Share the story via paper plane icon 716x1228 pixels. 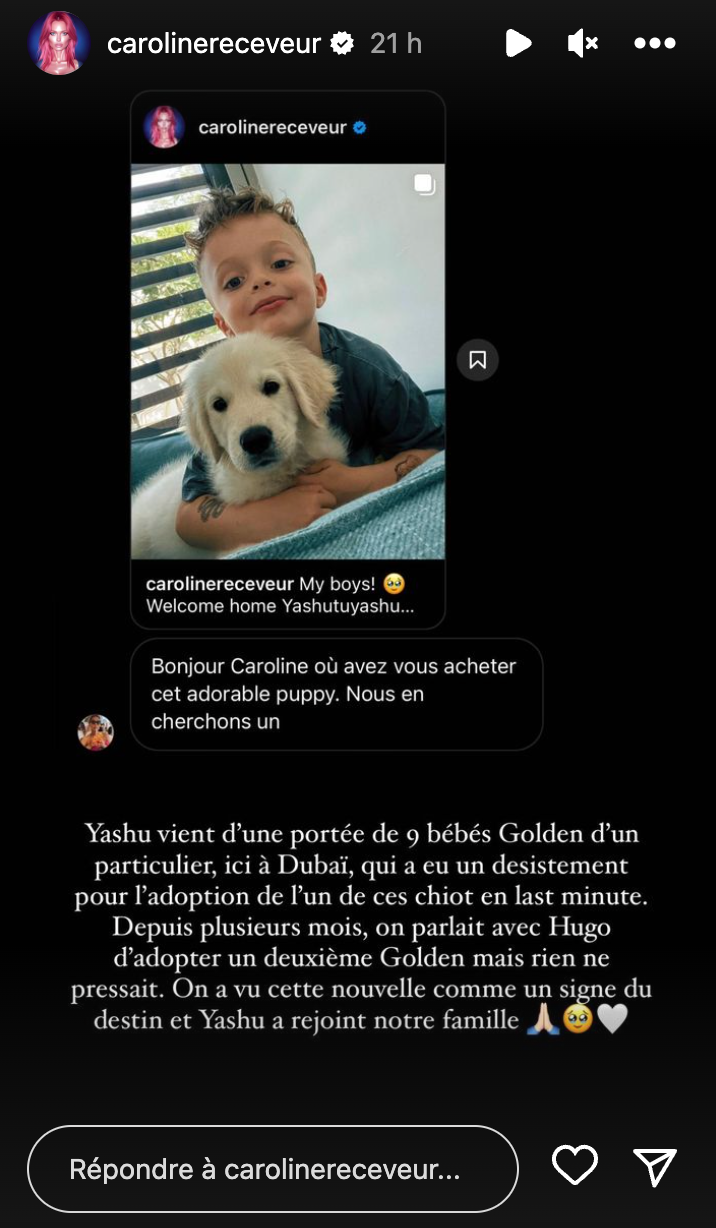[x=656, y=1166]
